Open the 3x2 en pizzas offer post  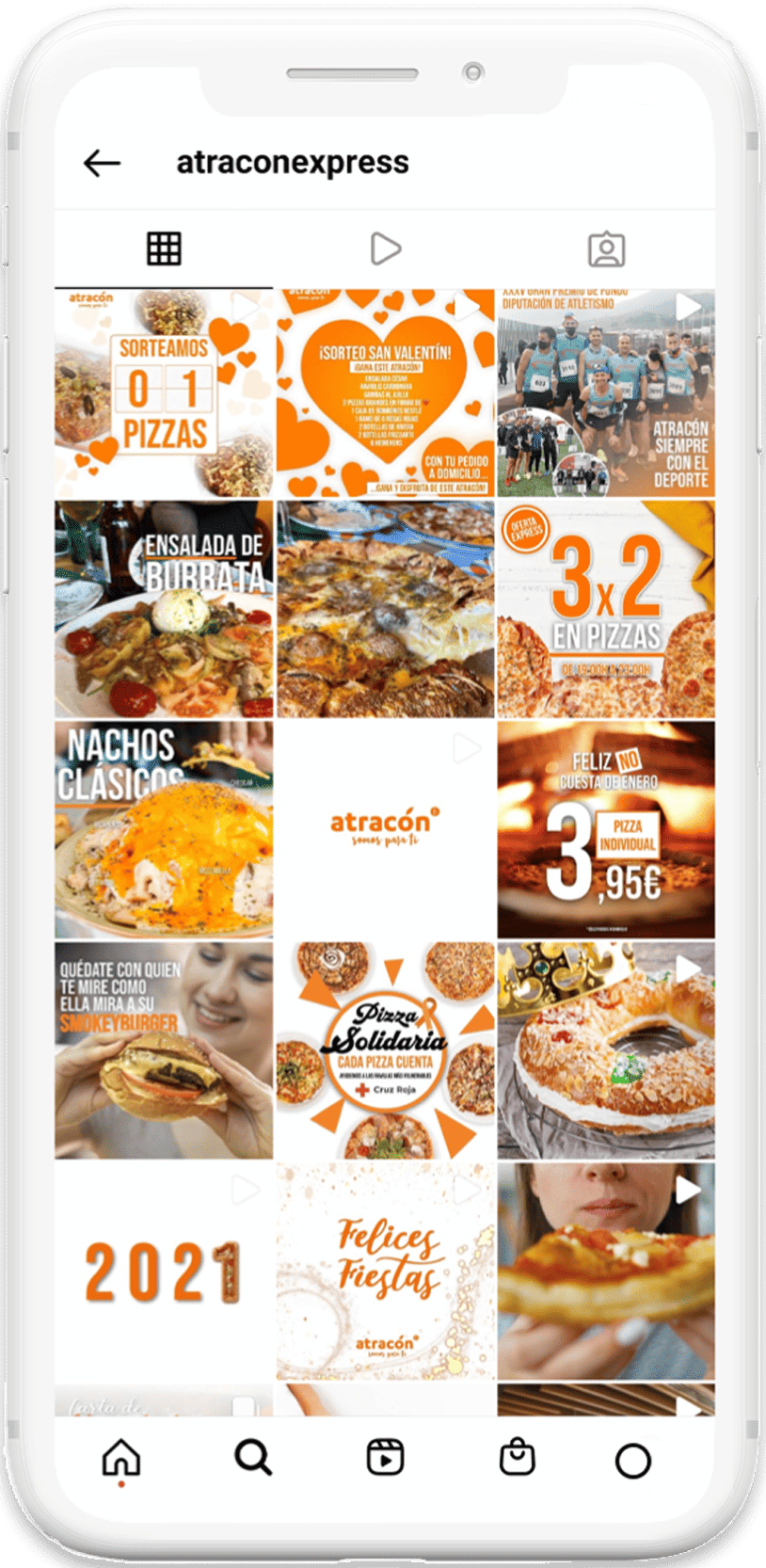pos(606,610)
